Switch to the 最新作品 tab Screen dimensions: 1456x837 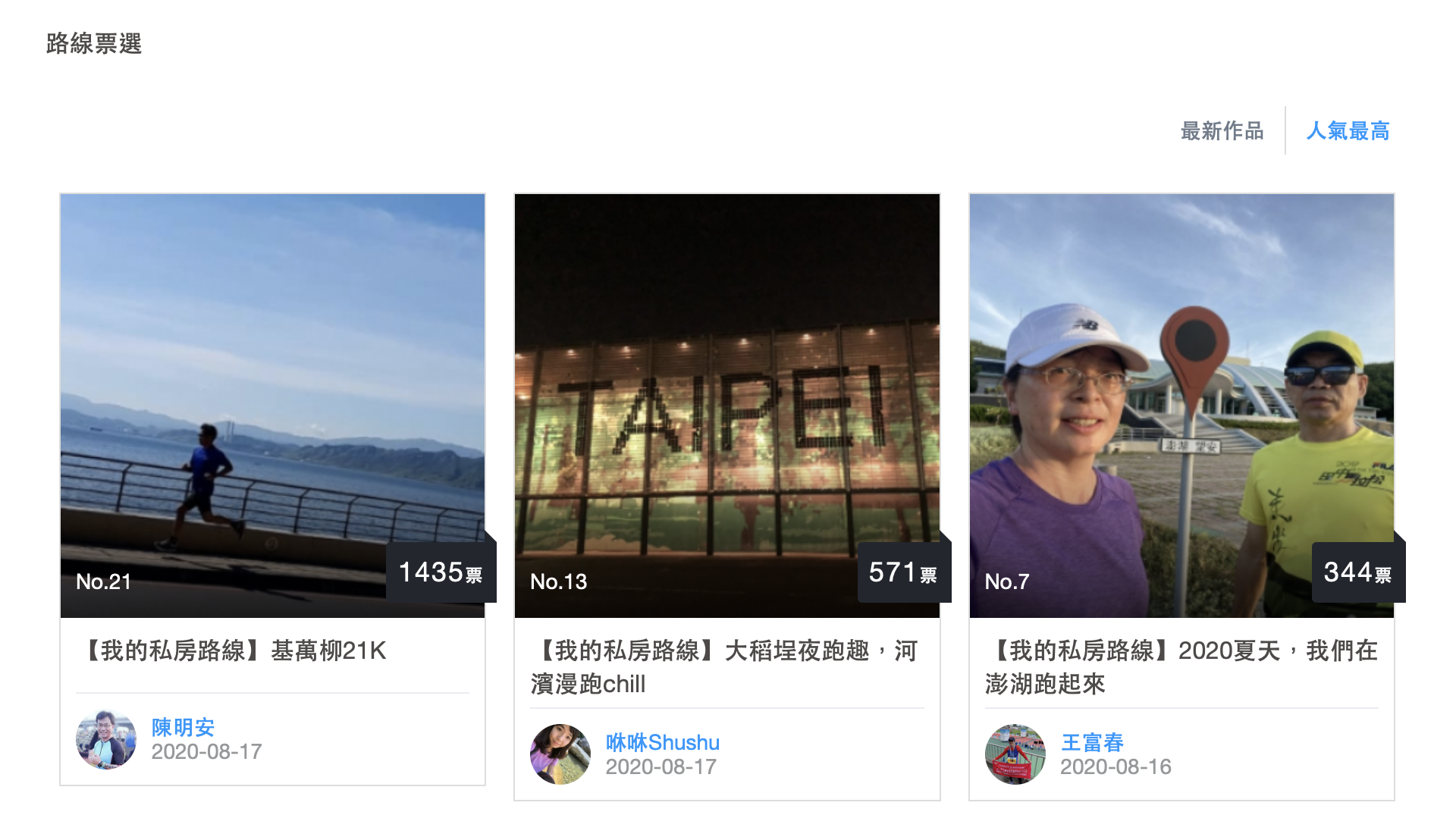pos(1222,131)
